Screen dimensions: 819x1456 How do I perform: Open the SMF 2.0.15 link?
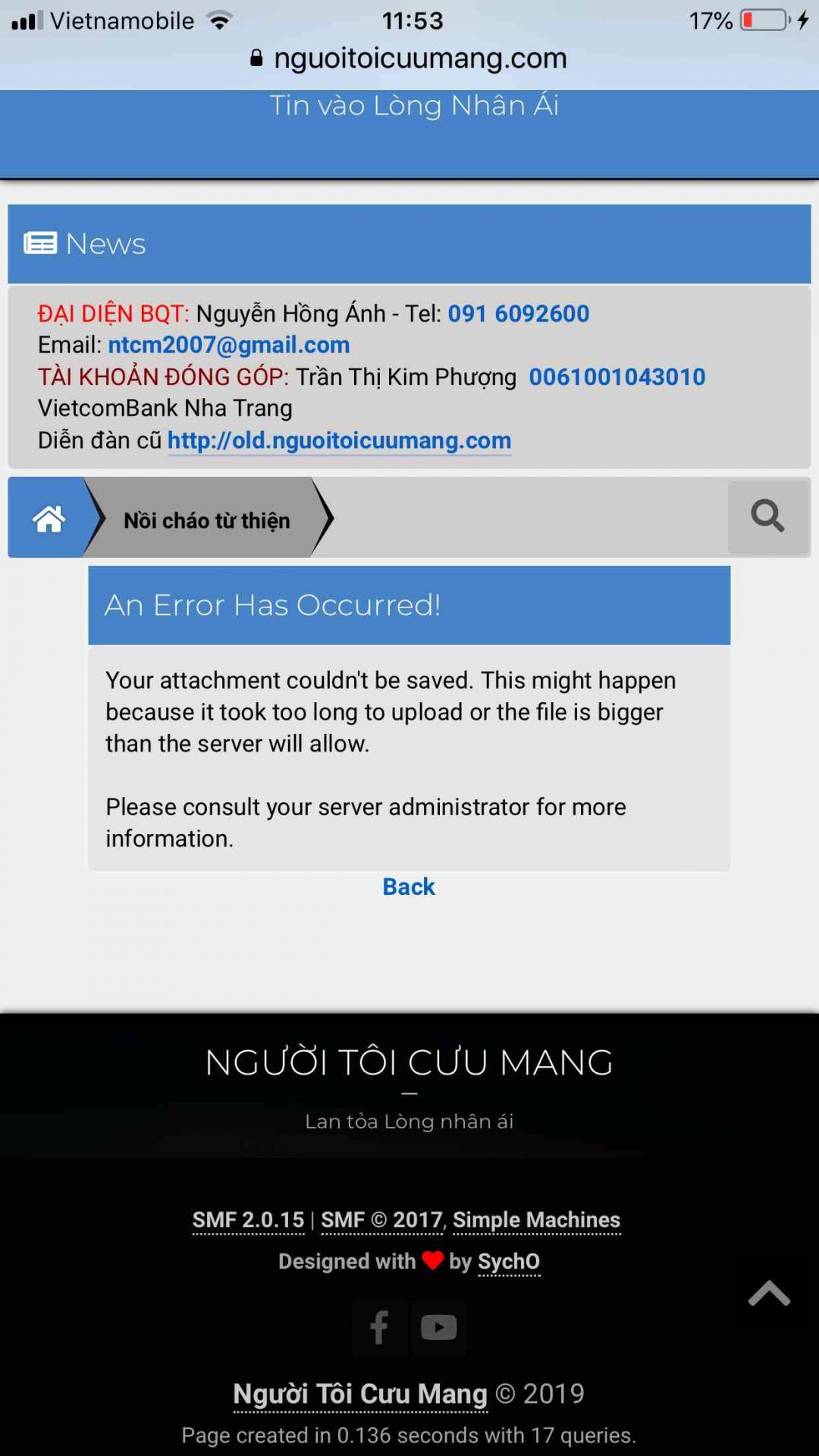pos(248,1219)
